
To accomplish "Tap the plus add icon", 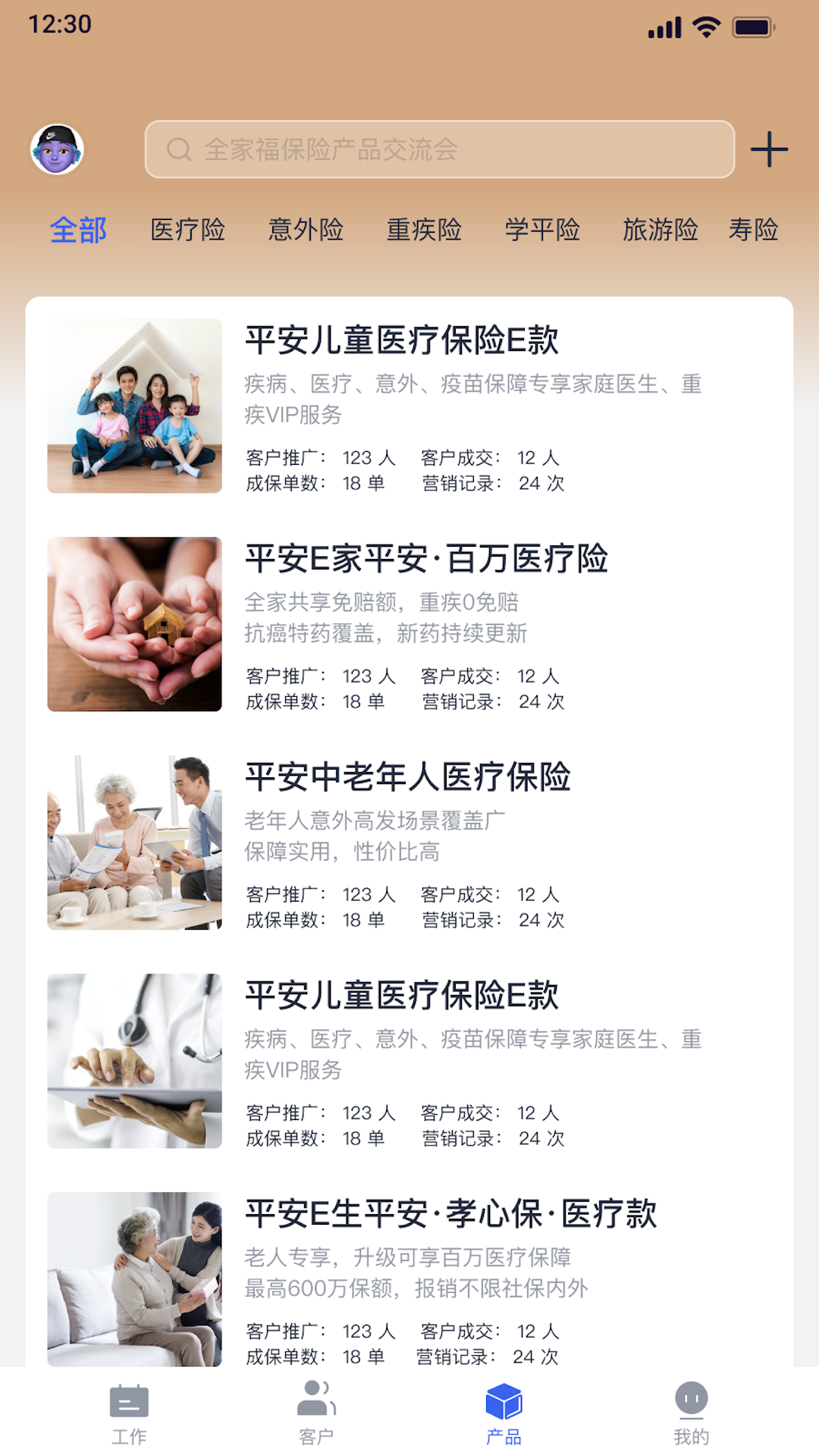I will click(769, 149).
